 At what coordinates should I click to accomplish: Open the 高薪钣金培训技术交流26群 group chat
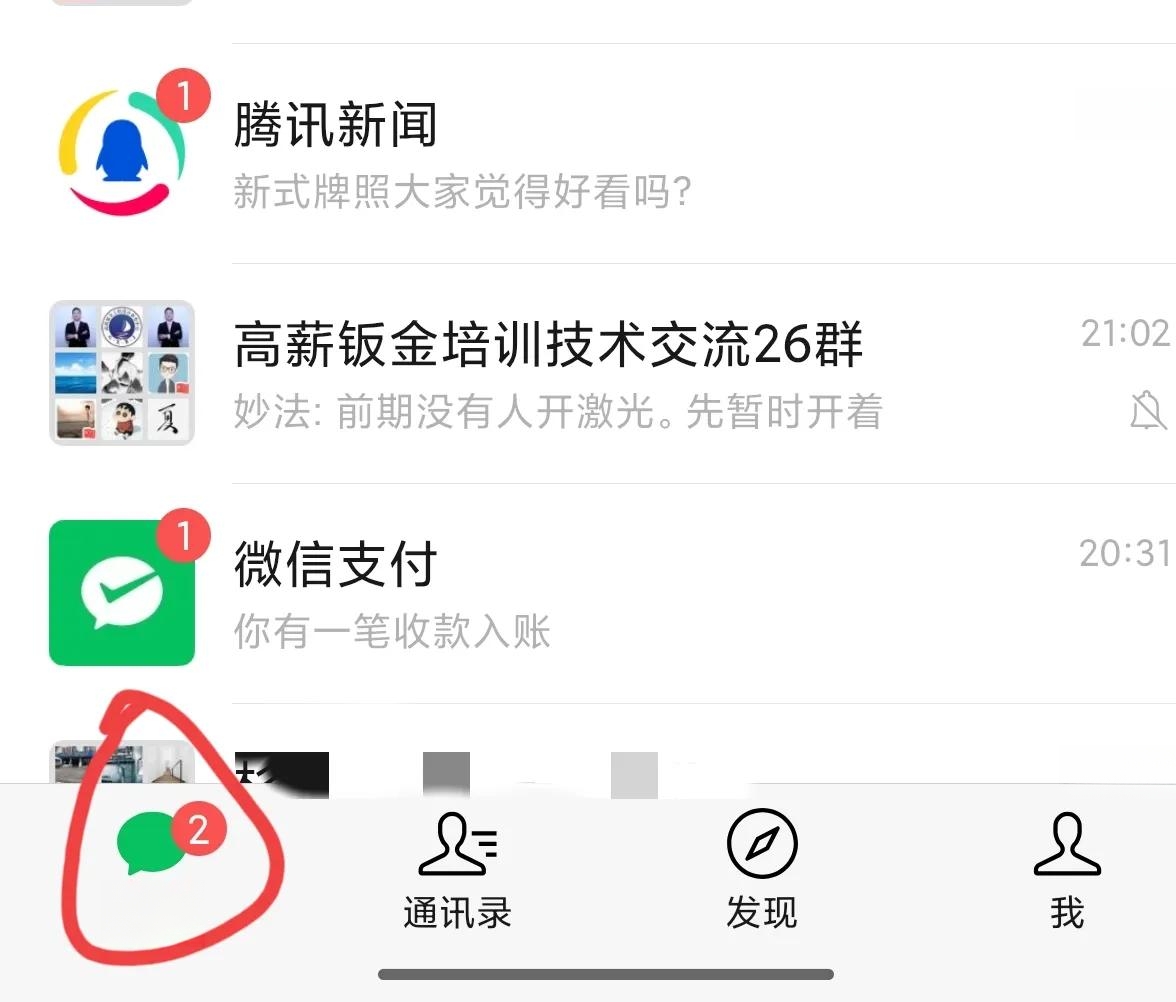[x=600, y=373]
